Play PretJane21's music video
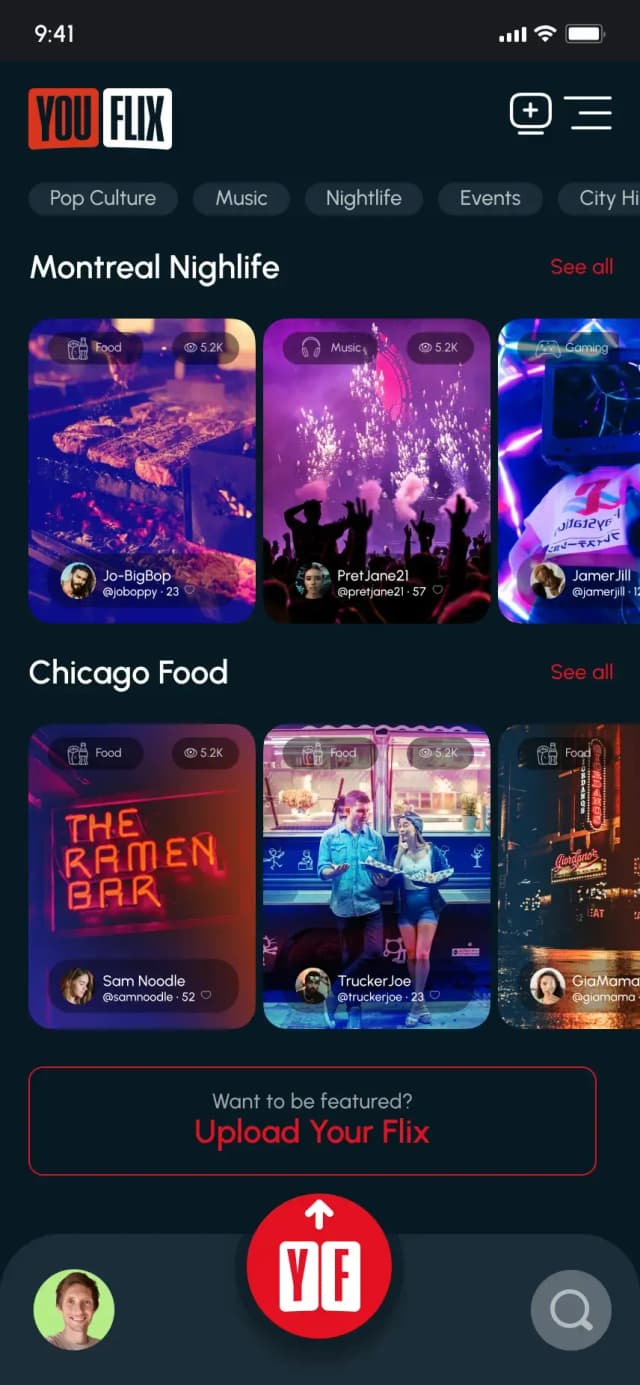The height and width of the screenshot is (1385, 640). pyautogui.click(x=376, y=470)
